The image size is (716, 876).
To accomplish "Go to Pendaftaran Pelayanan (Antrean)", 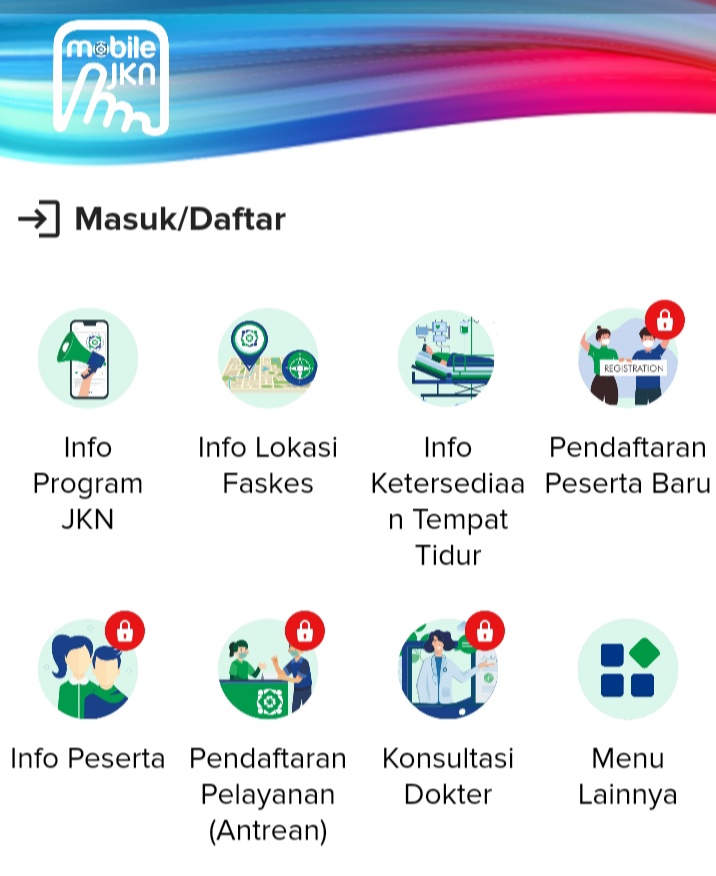I will [267, 669].
